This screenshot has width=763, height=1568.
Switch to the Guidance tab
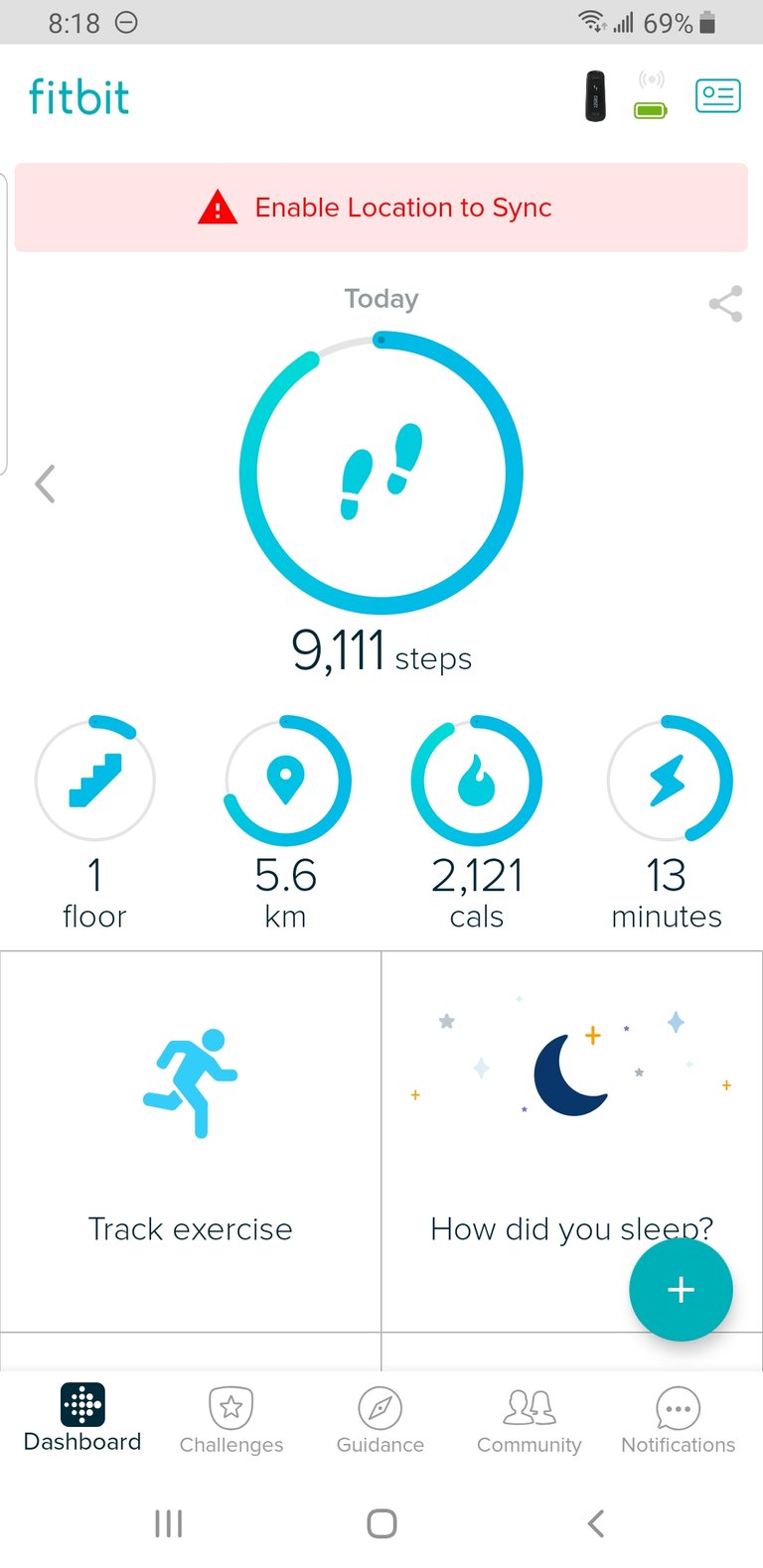pos(381,1420)
